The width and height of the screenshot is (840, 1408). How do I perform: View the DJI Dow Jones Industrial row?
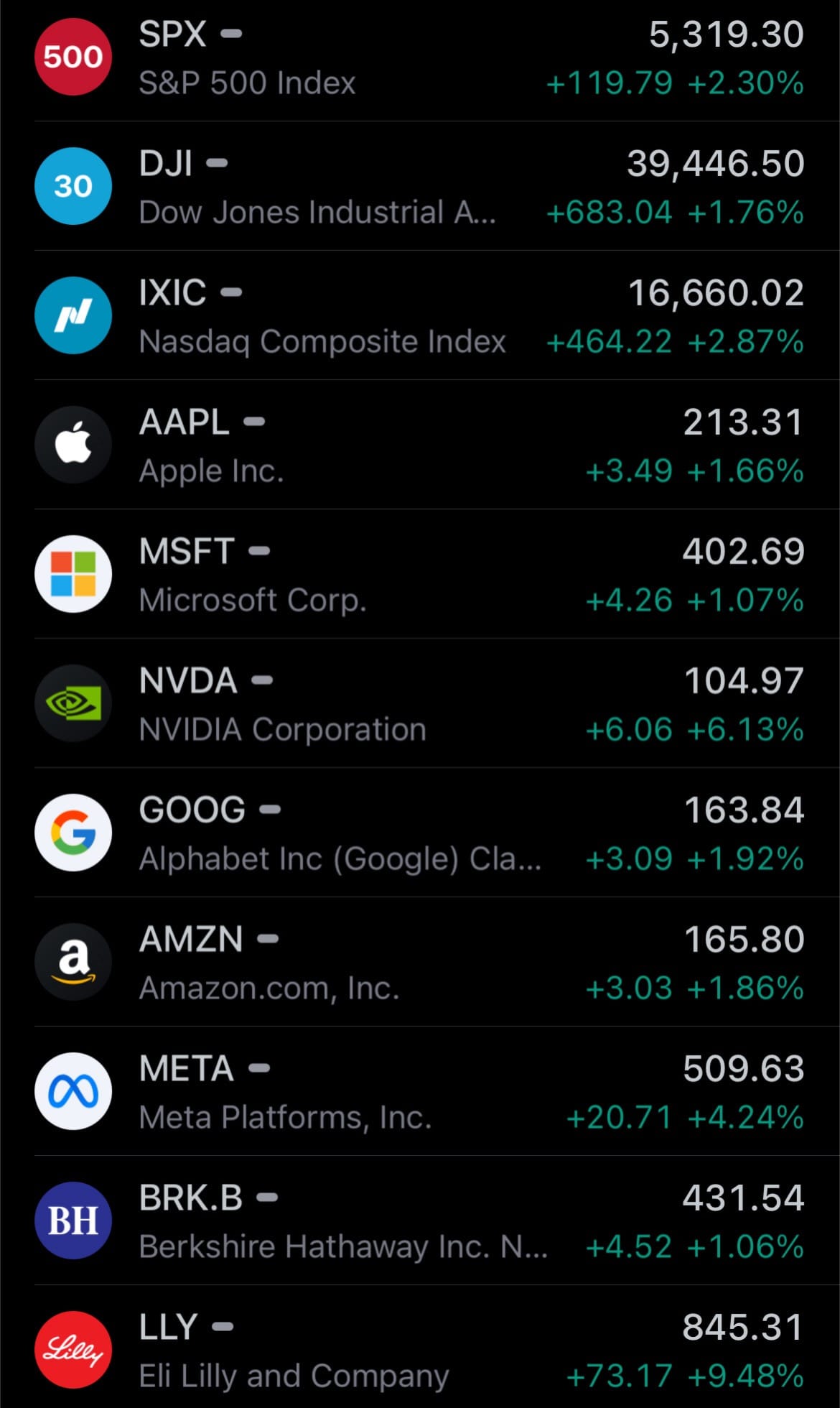(420, 187)
